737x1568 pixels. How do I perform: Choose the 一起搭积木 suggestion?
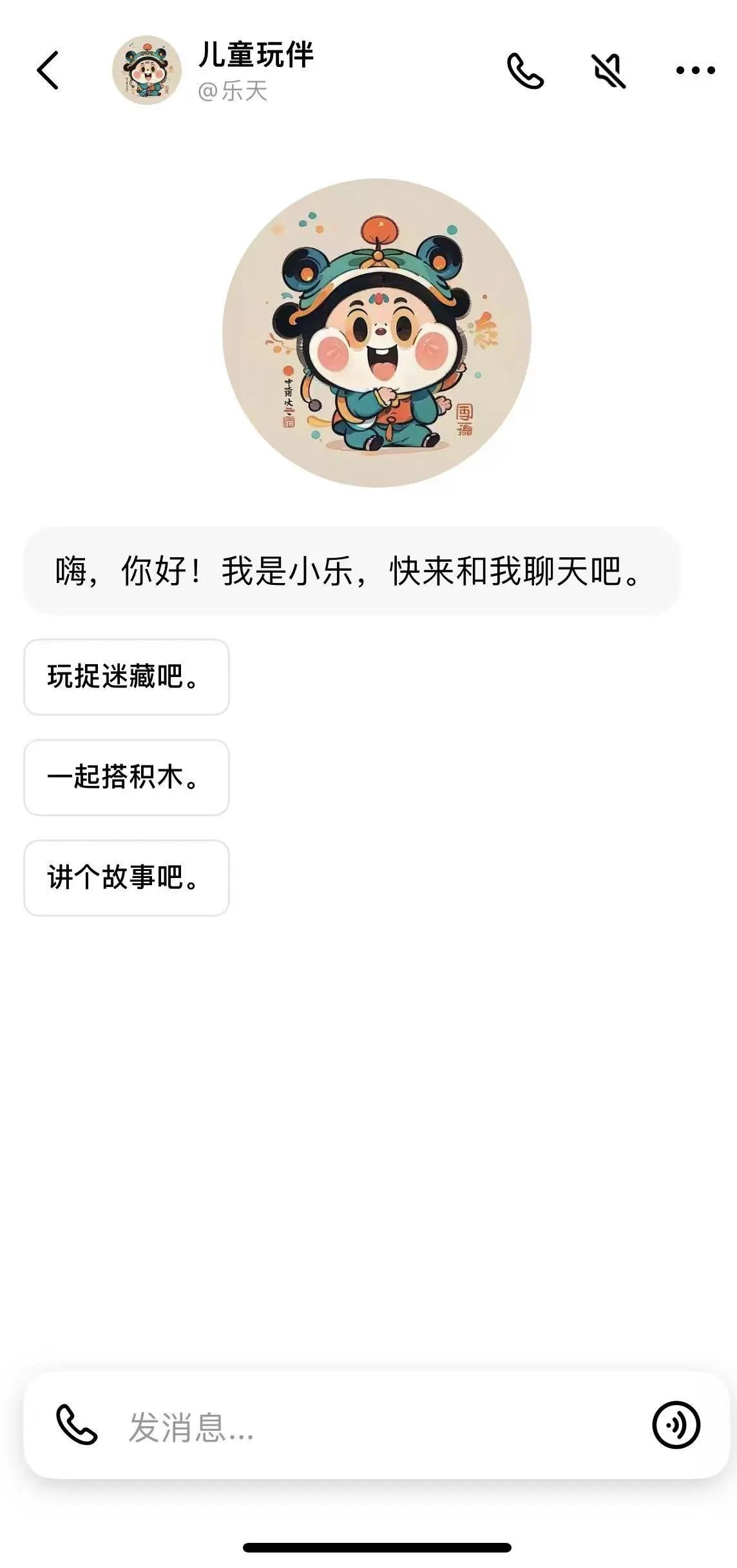[x=126, y=778]
